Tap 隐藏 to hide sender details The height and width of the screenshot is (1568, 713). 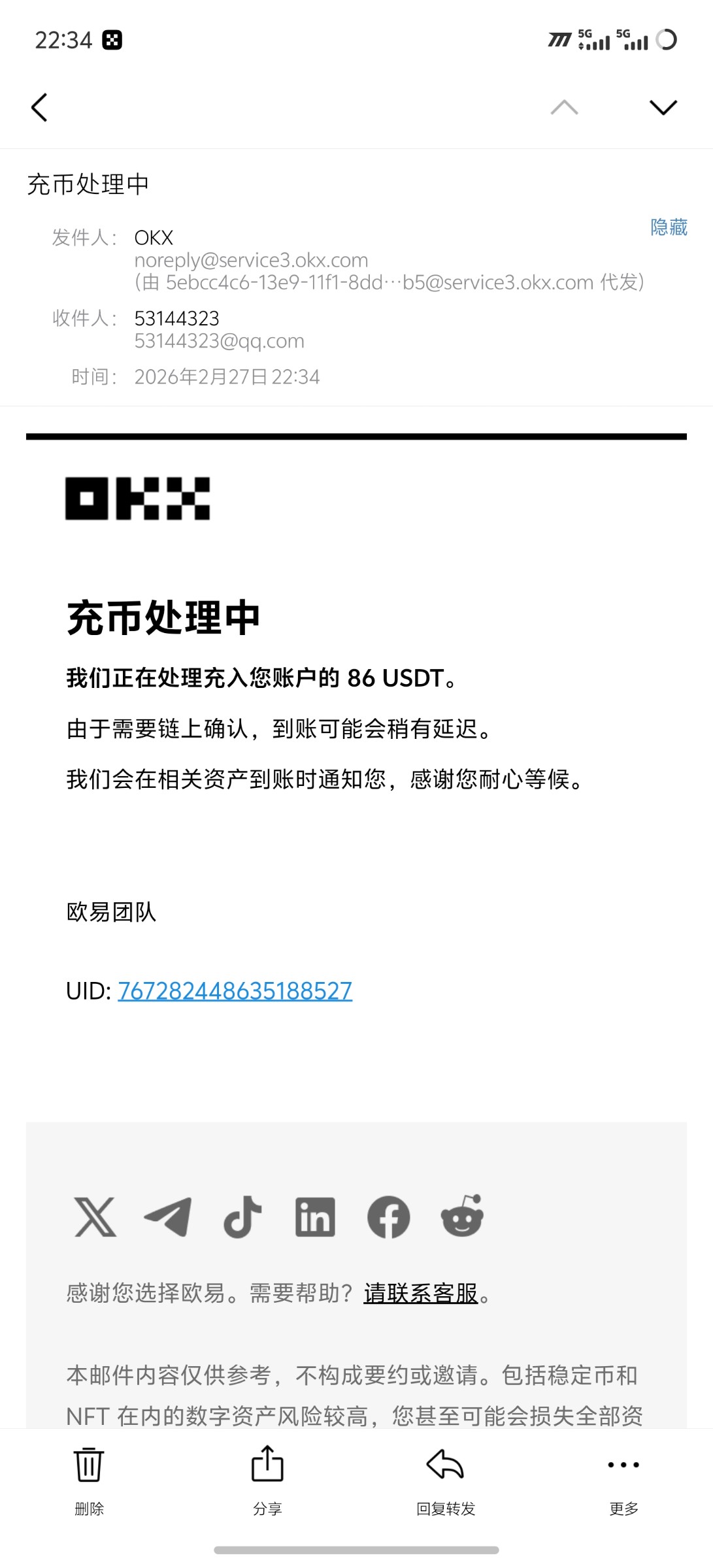tap(669, 227)
